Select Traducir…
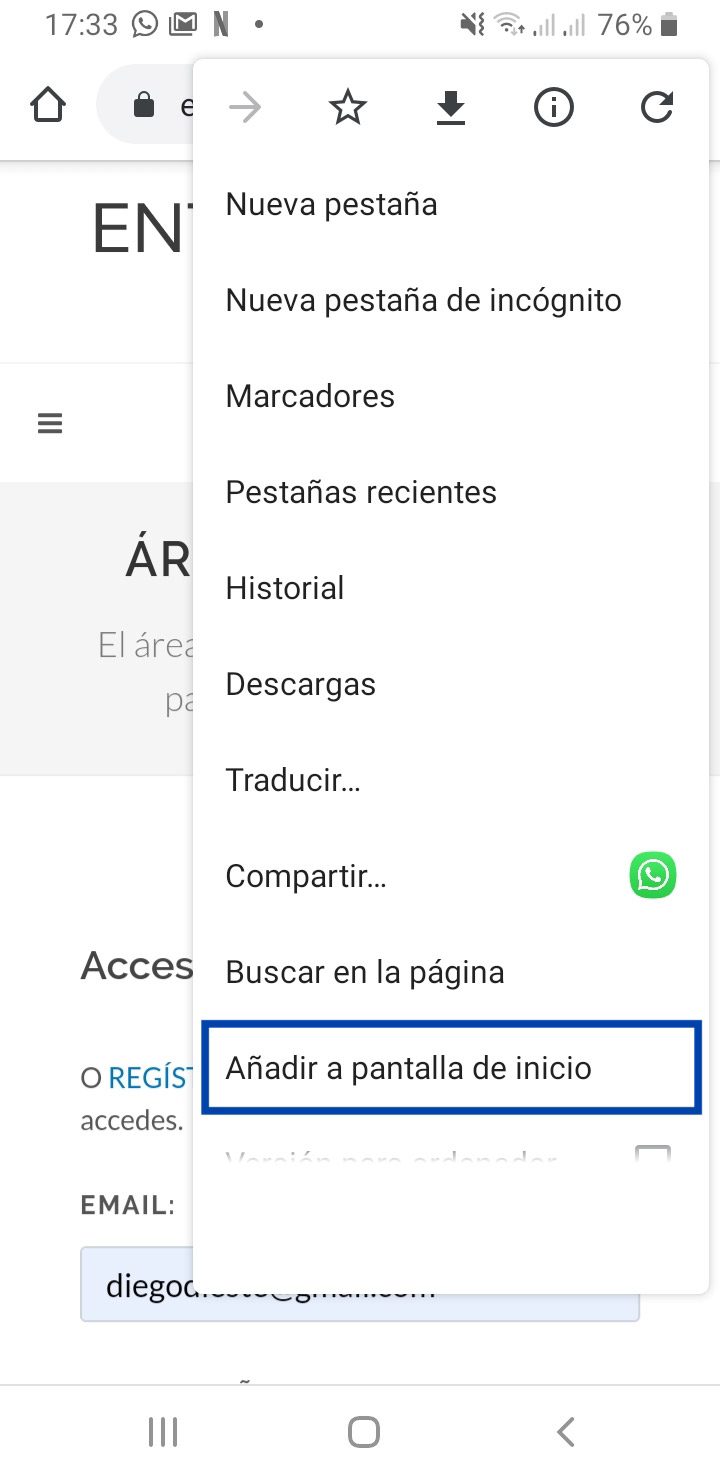 coord(293,780)
